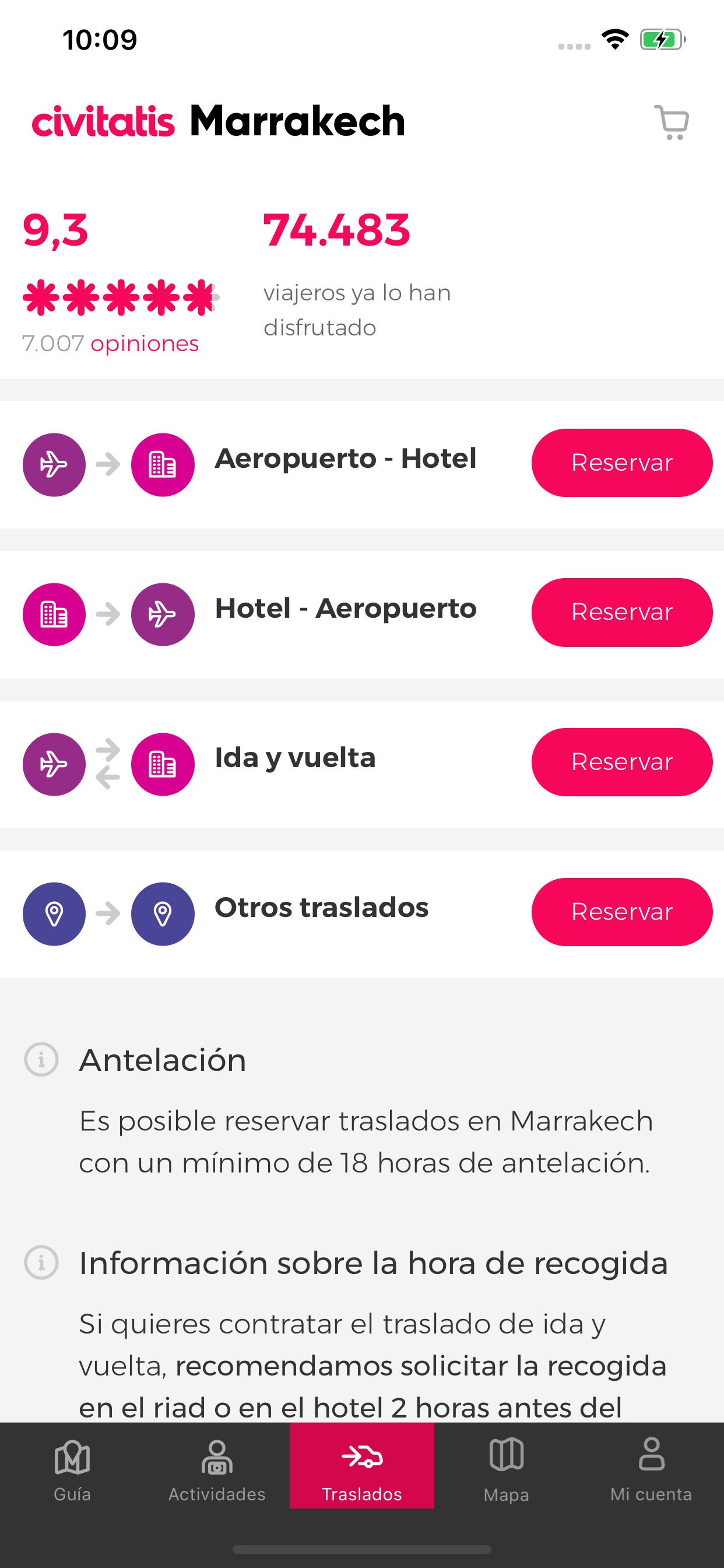Tap Reservar for Aeropuerto - Hotel
The width and height of the screenshot is (724, 1568).
[622, 463]
